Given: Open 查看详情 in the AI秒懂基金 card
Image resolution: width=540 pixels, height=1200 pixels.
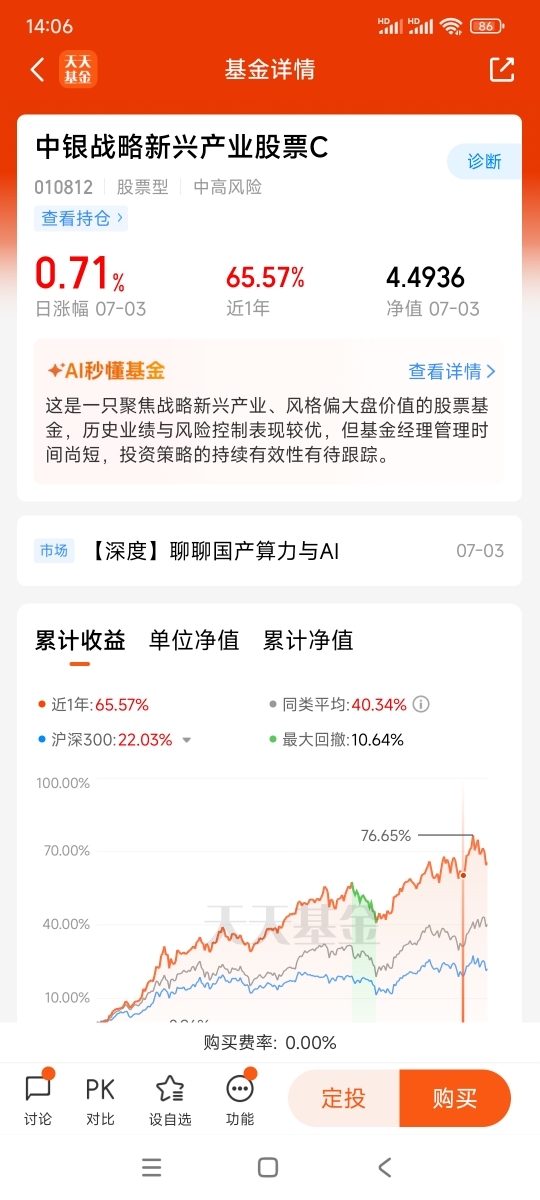Looking at the screenshot, I should [452, 371].
